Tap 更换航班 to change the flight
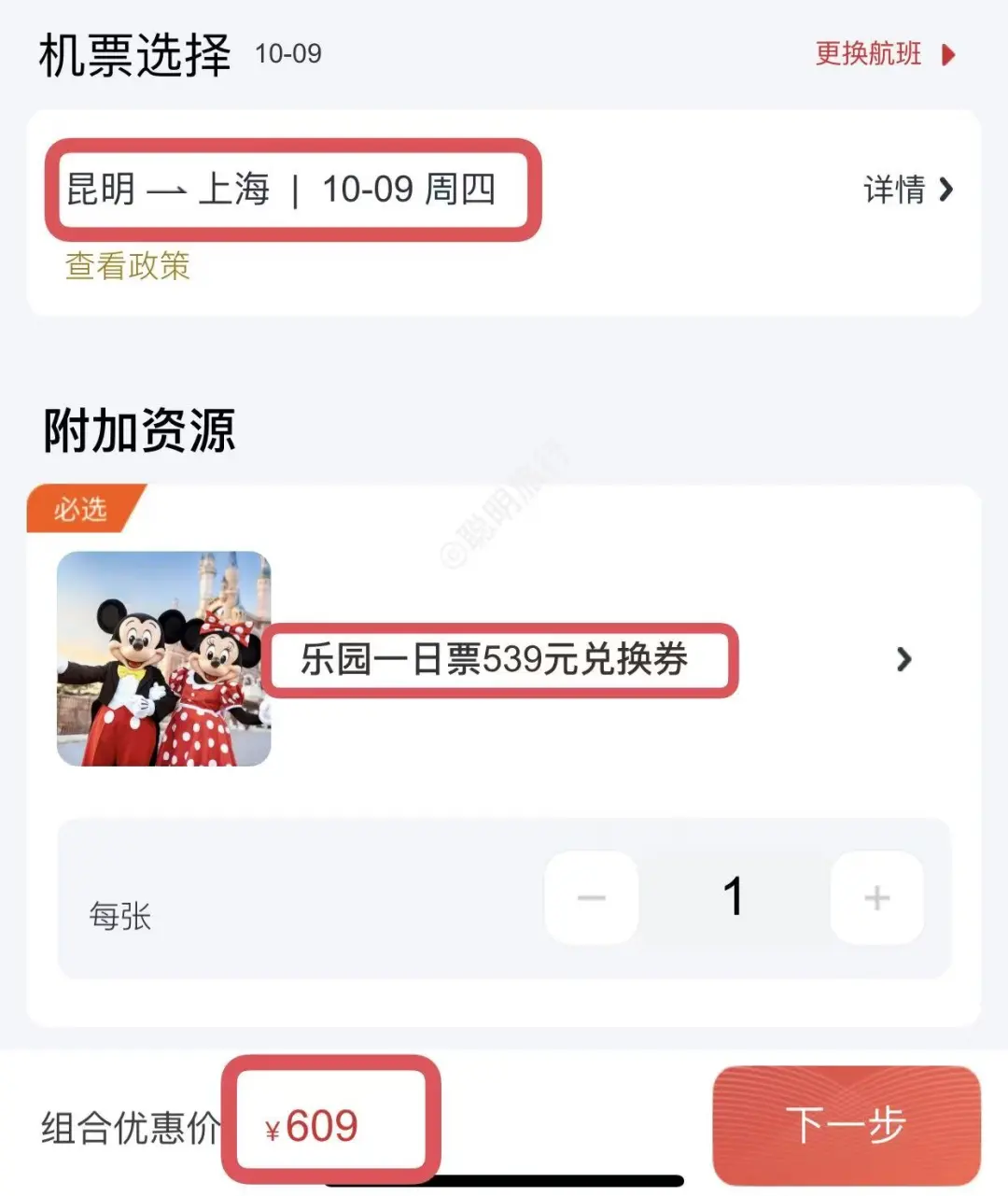The image size is (1008, 1196). (x=884, y=54)
